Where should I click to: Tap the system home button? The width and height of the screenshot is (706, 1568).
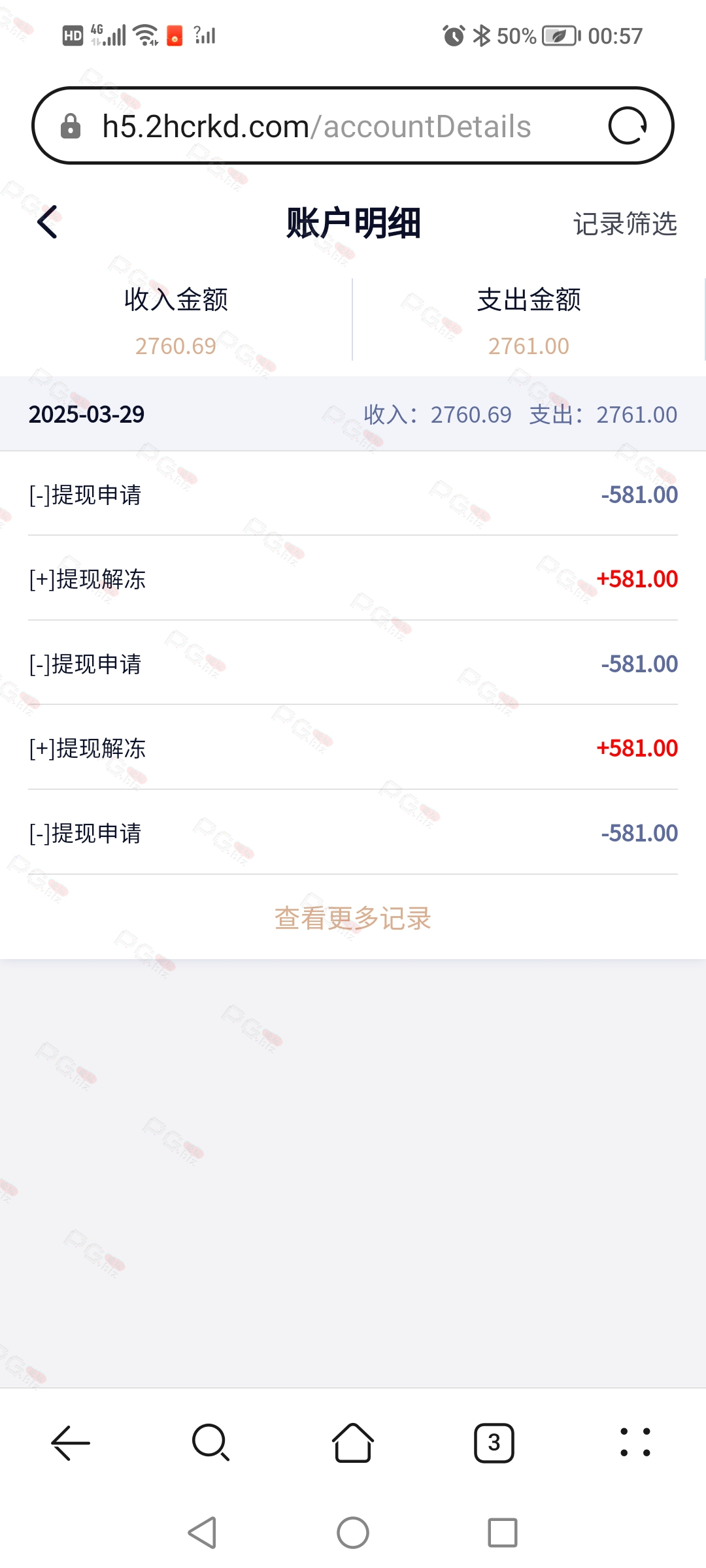click(353, 1532)
